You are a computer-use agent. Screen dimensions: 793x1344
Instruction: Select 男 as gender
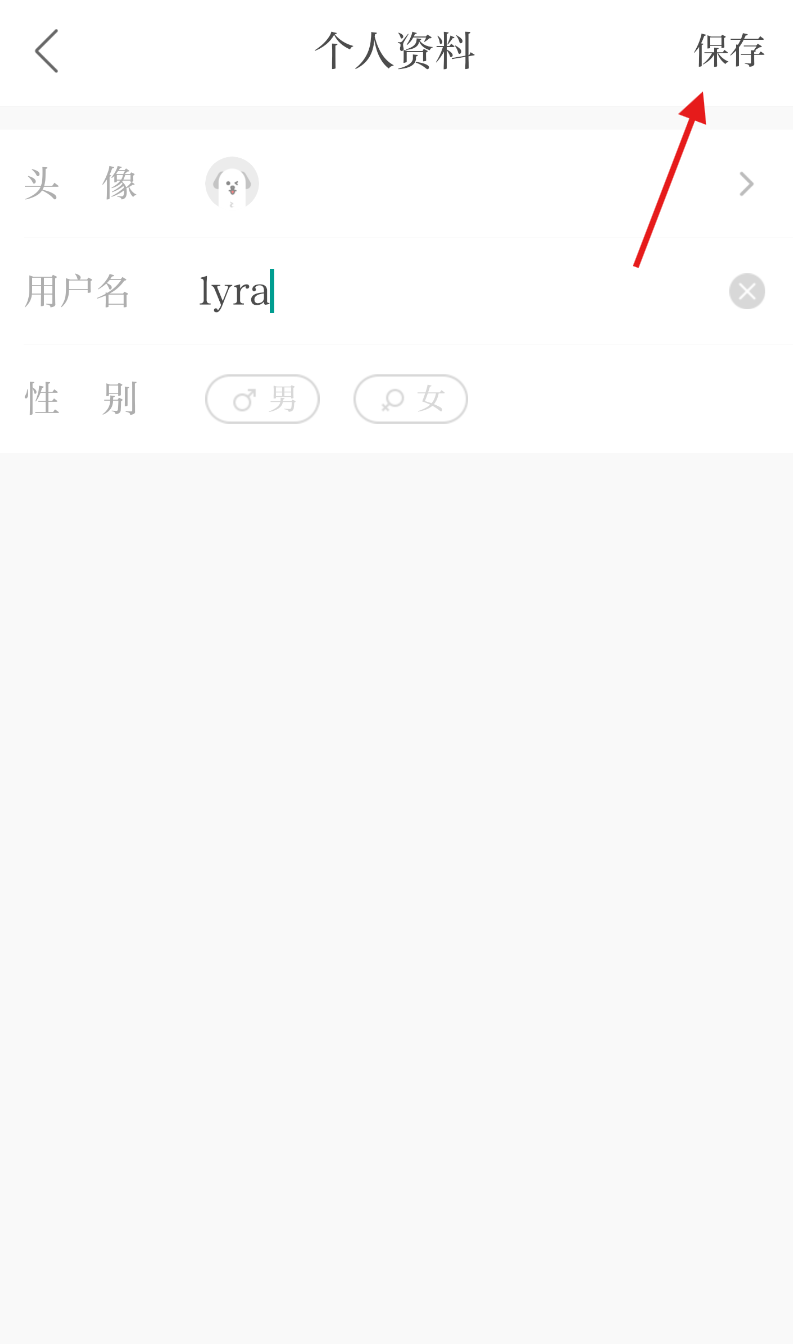click(x=262, y=399)
